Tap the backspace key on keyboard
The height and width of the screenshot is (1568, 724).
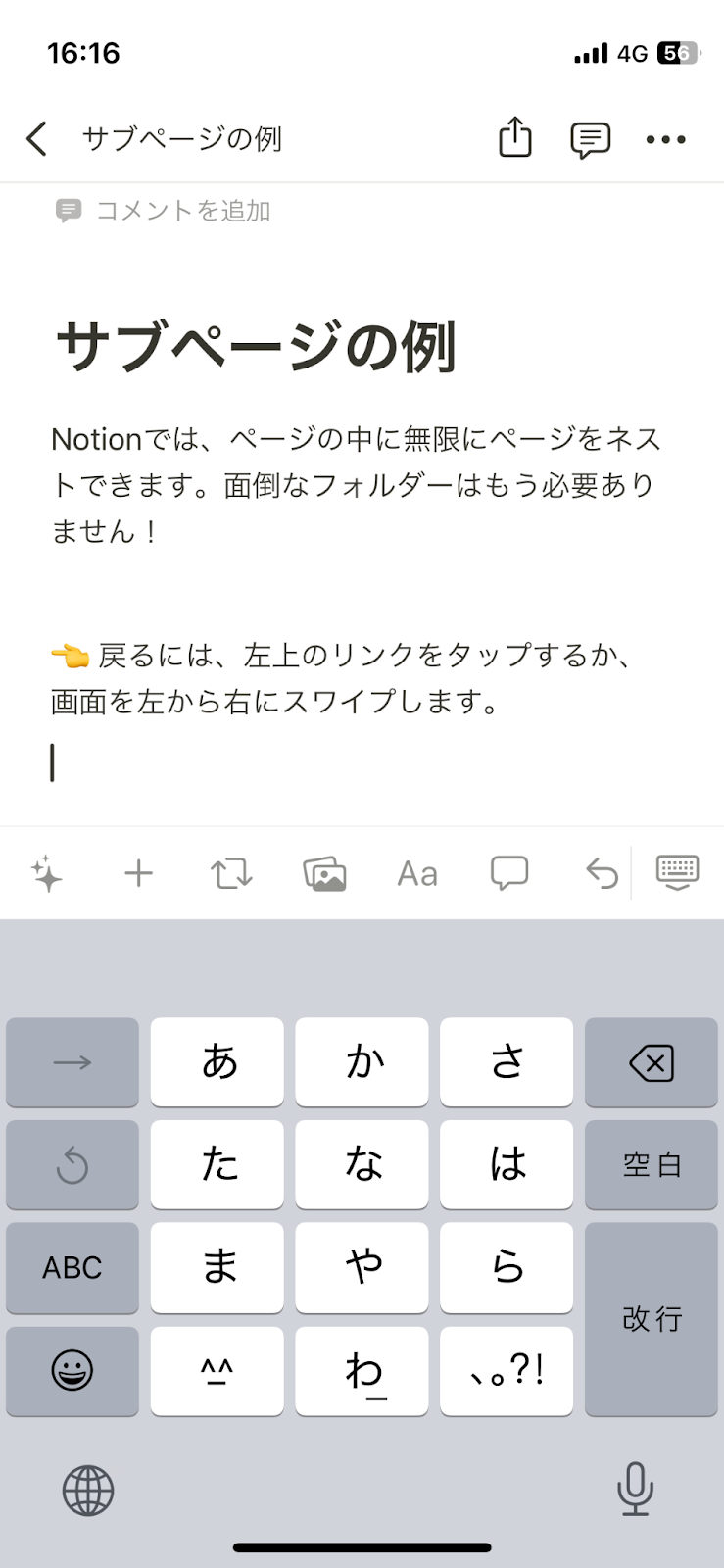pyautogui.click(x=652, y=1062)
